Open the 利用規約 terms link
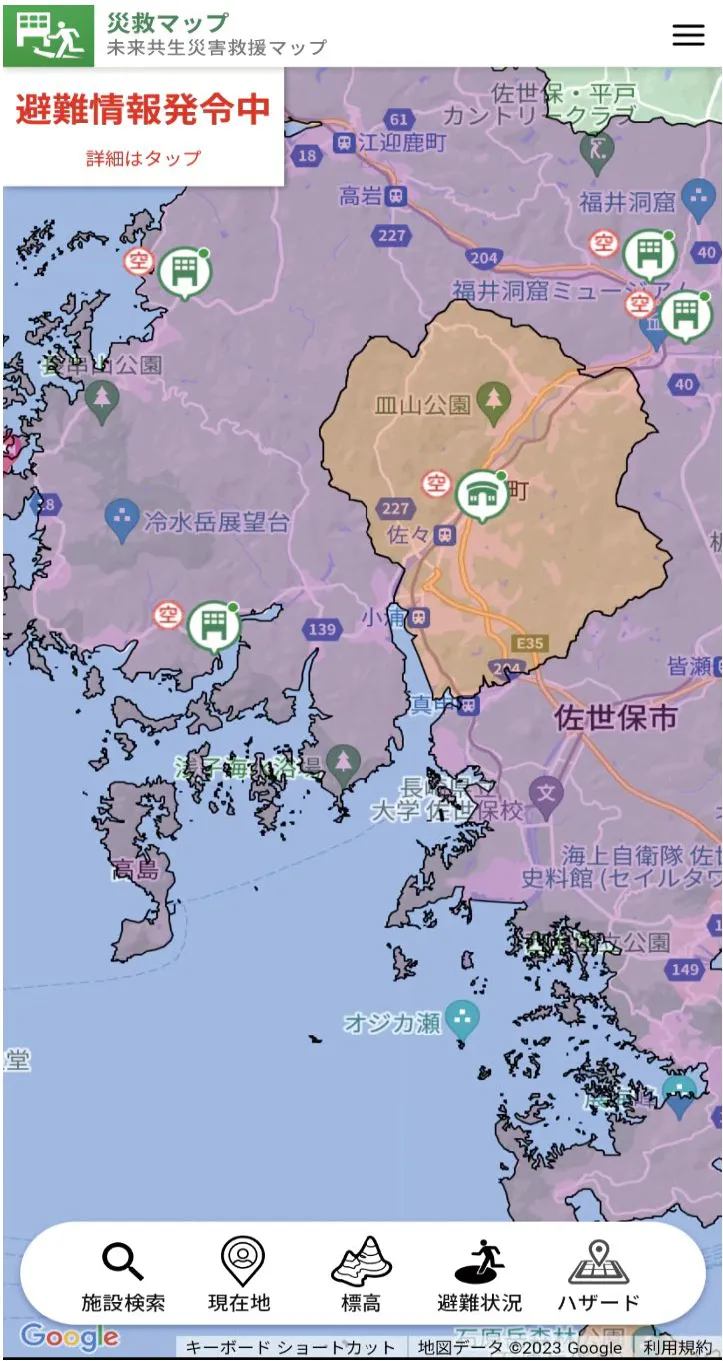This screenshot has height=1361, width=723. (678, 1348)
